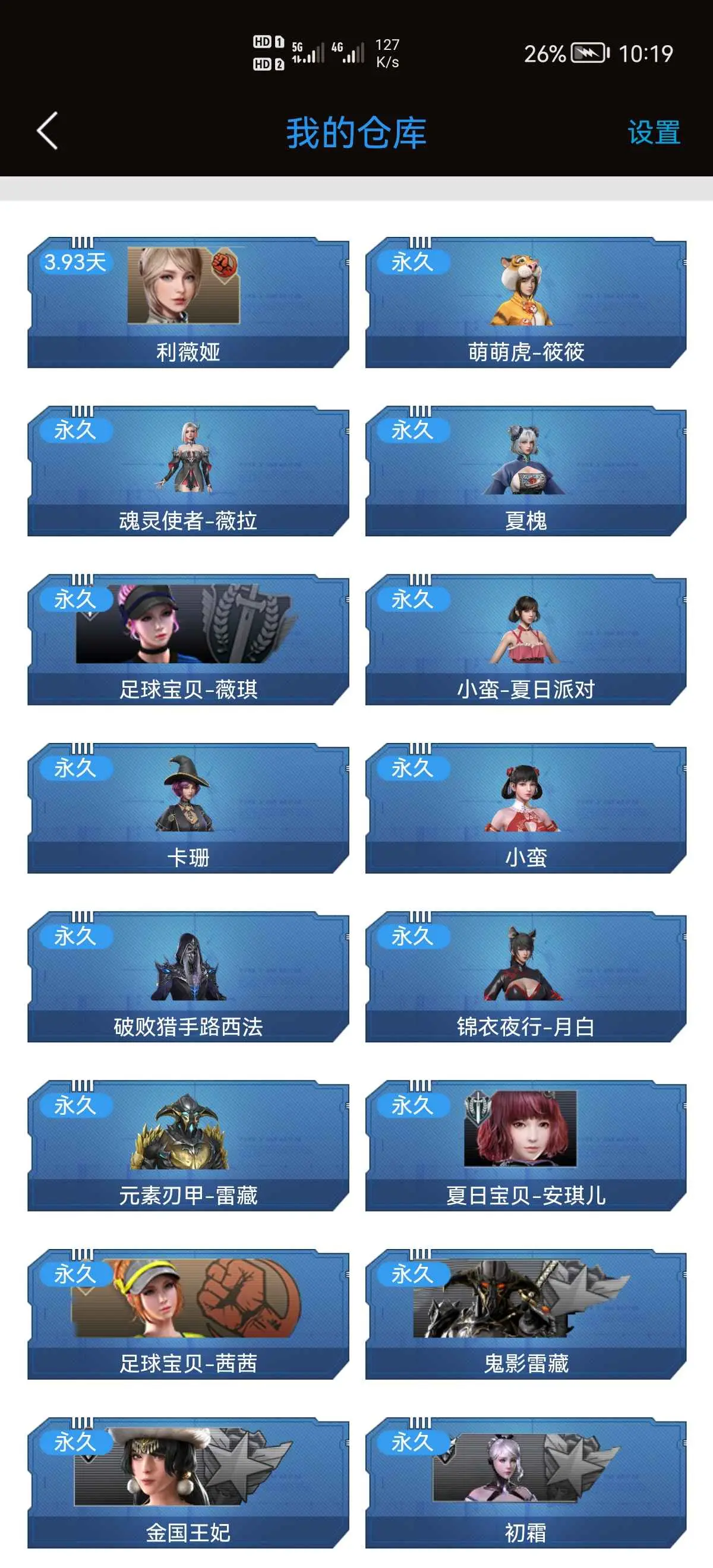Open 设置 in the top bar

654,132
